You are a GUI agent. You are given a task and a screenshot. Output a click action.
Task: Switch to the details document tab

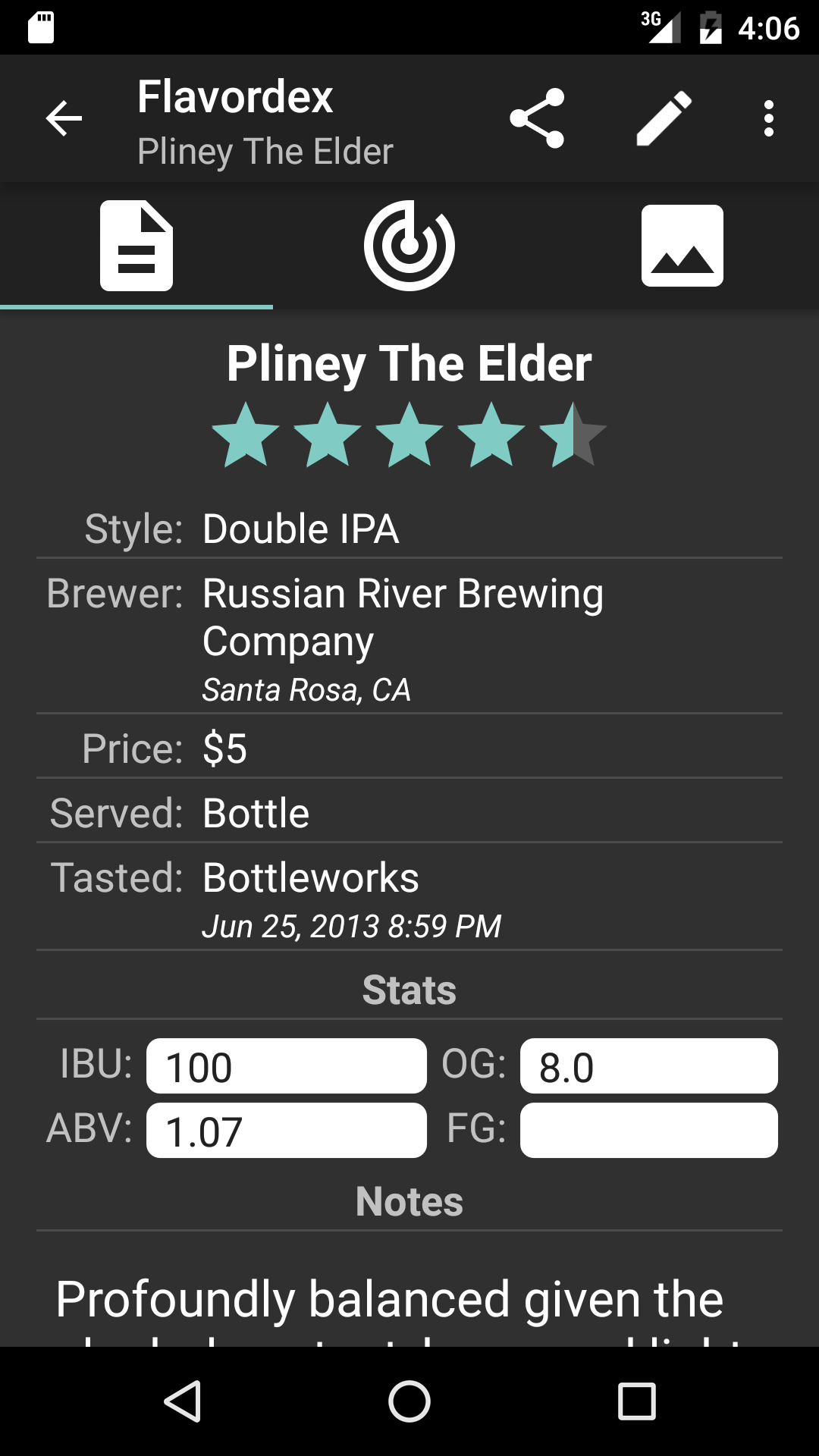pos(136,246)
